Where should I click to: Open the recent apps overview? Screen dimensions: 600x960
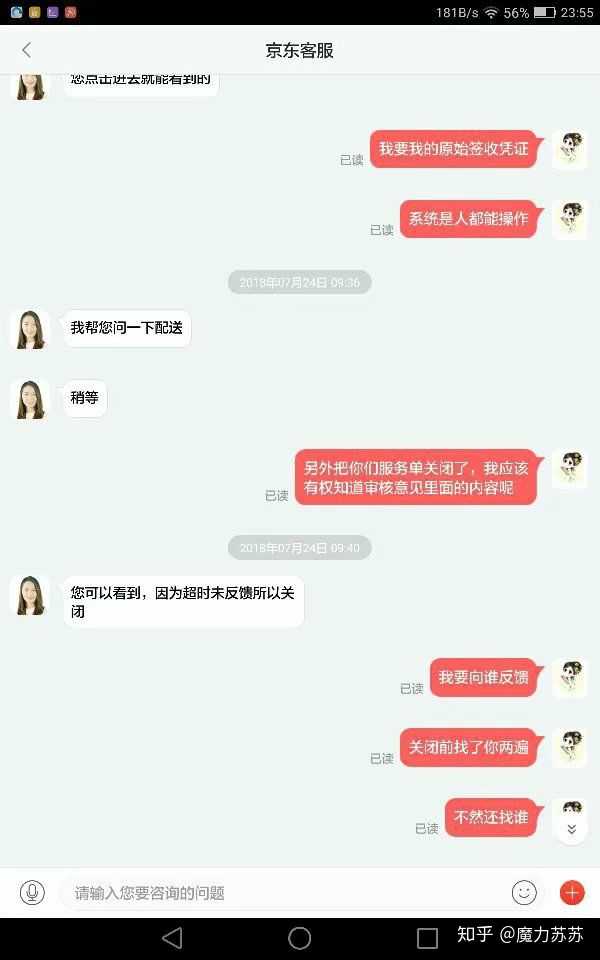(x=427, y=938)
